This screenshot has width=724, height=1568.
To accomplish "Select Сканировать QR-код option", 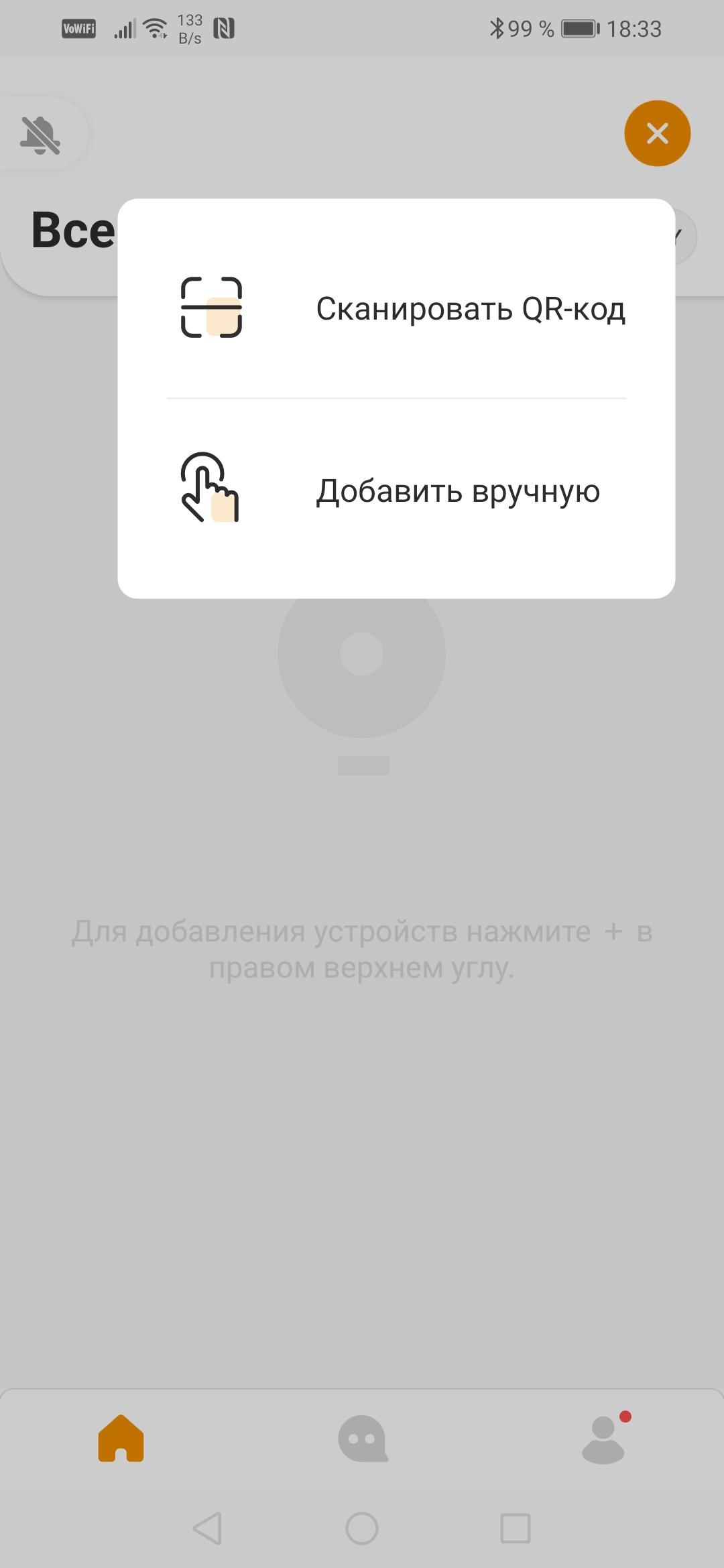I will coord(402,308).
